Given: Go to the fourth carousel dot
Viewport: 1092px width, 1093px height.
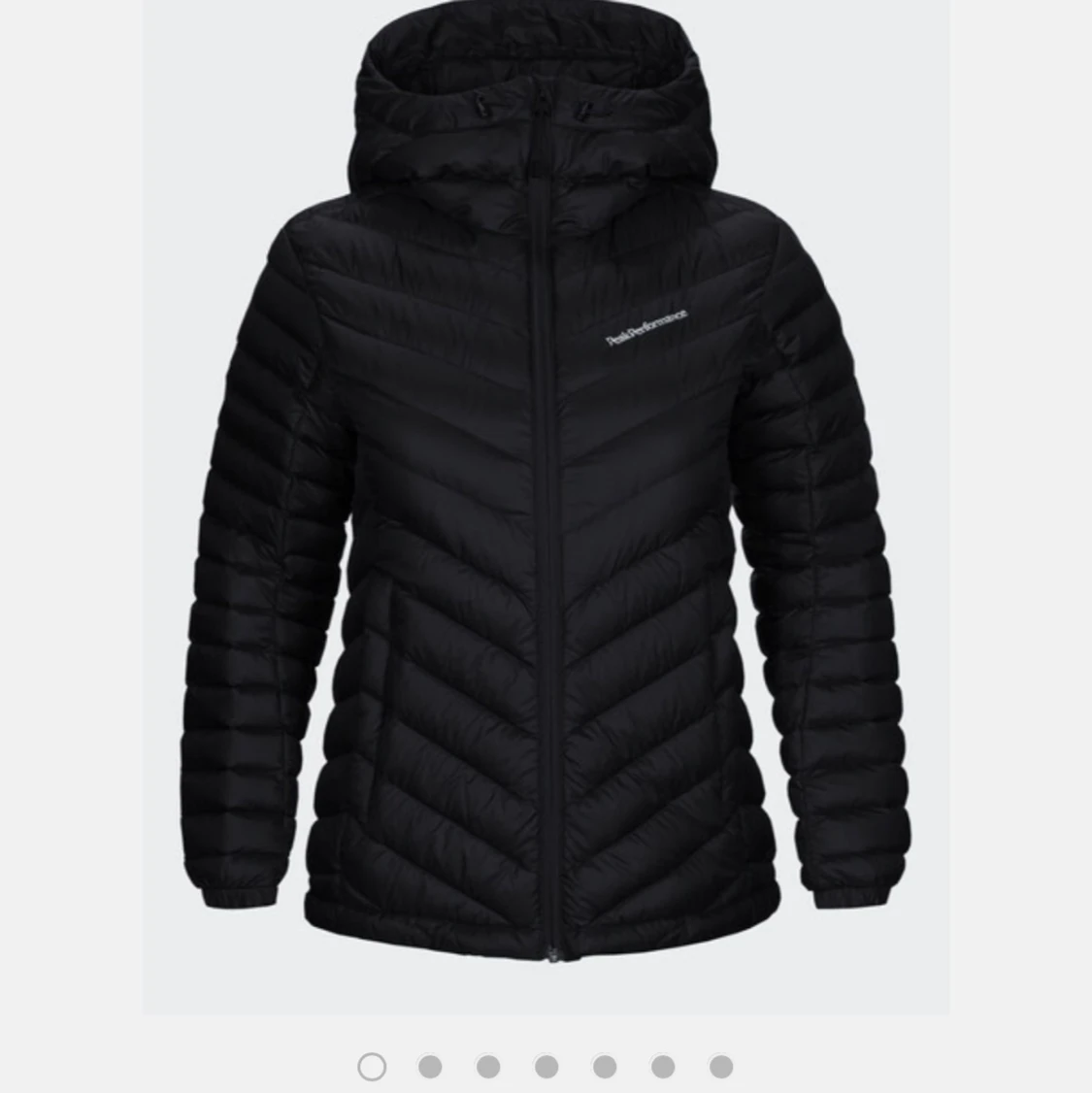Looking at the screenshot, I should coord(546,1067).
